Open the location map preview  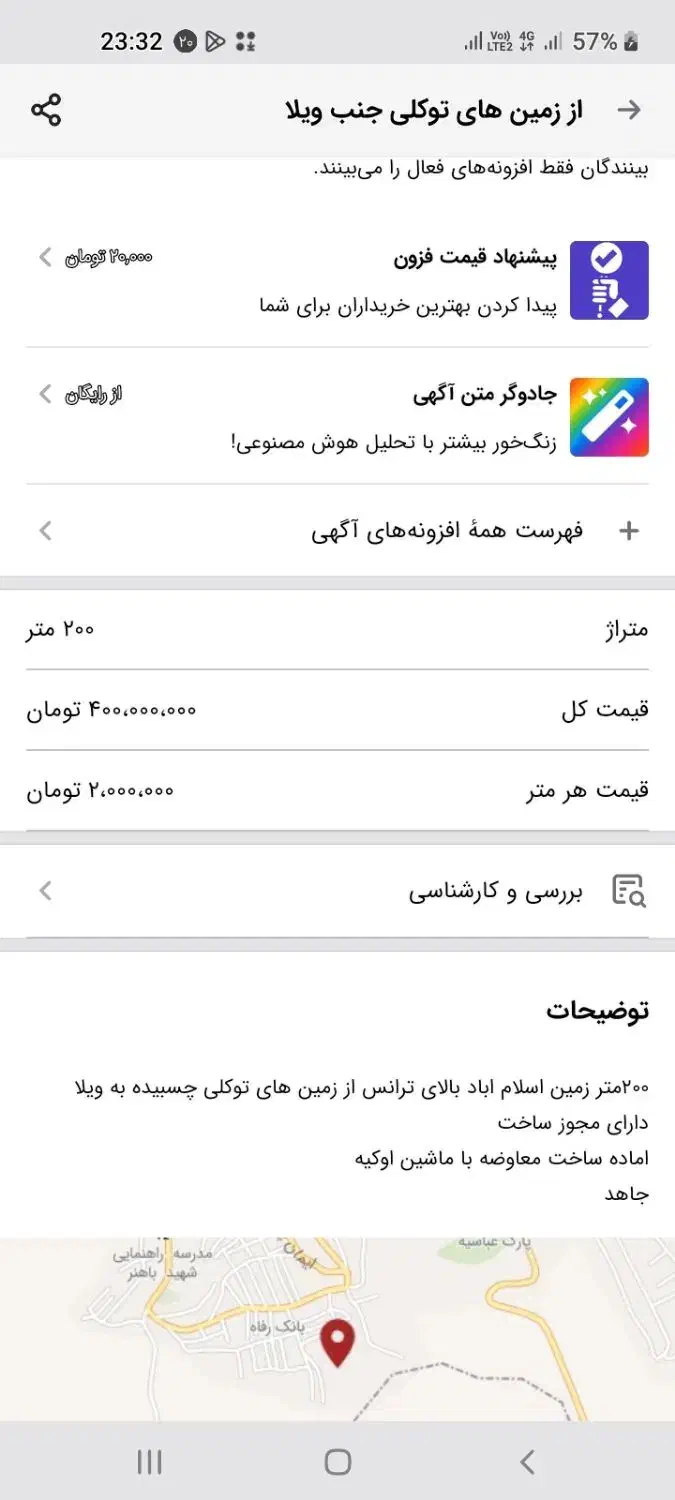click(337, 1328)
